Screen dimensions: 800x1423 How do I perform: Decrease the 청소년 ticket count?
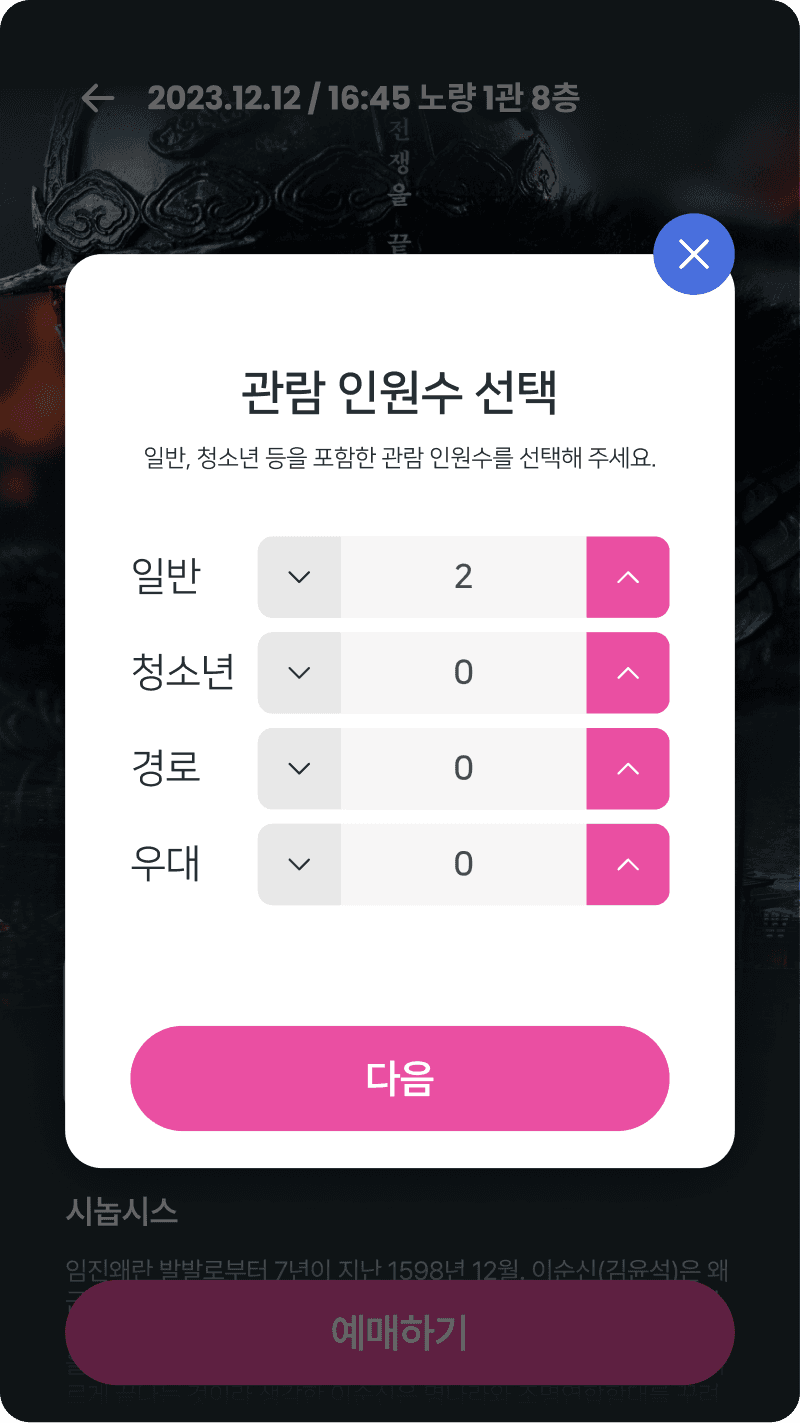coord(299,673)
